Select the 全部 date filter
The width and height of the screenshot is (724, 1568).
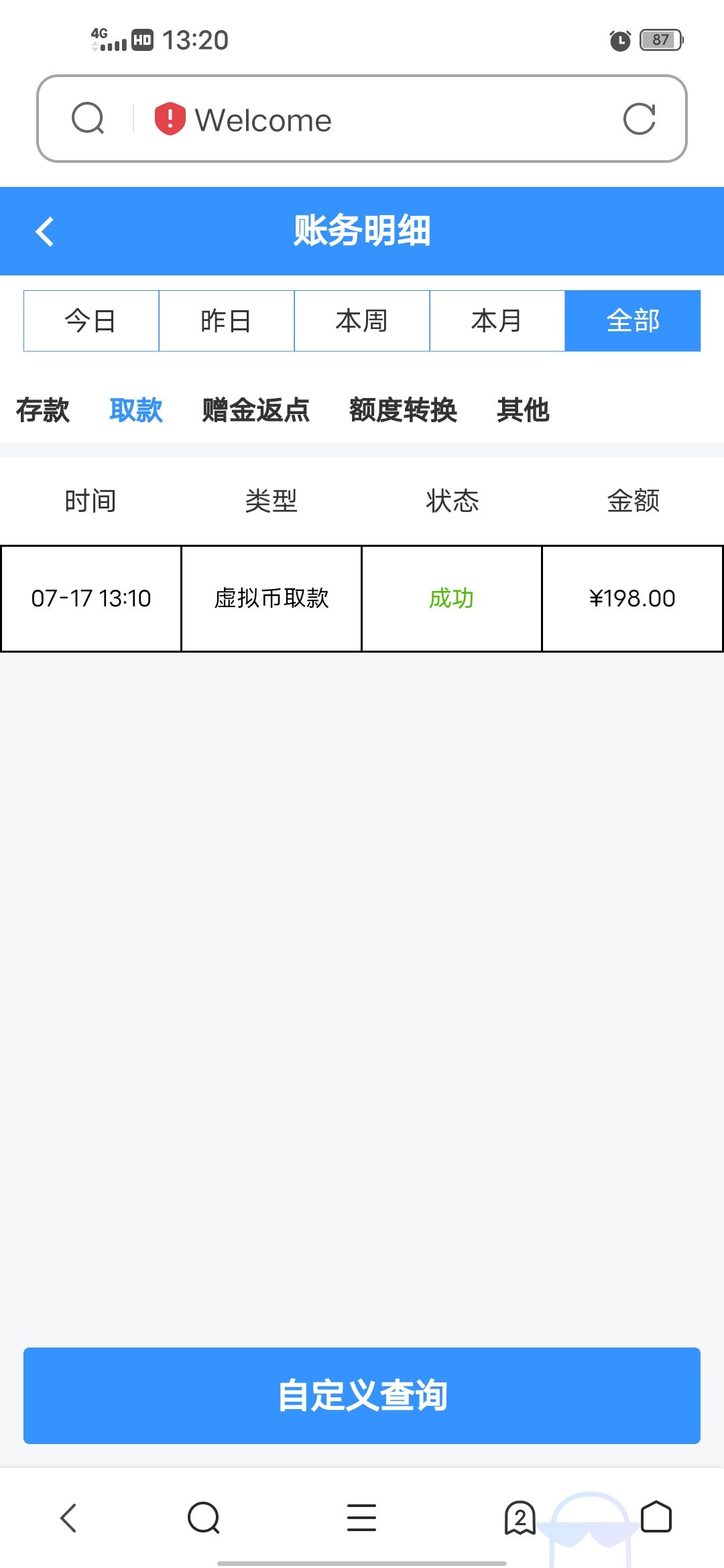coord(633,321)
